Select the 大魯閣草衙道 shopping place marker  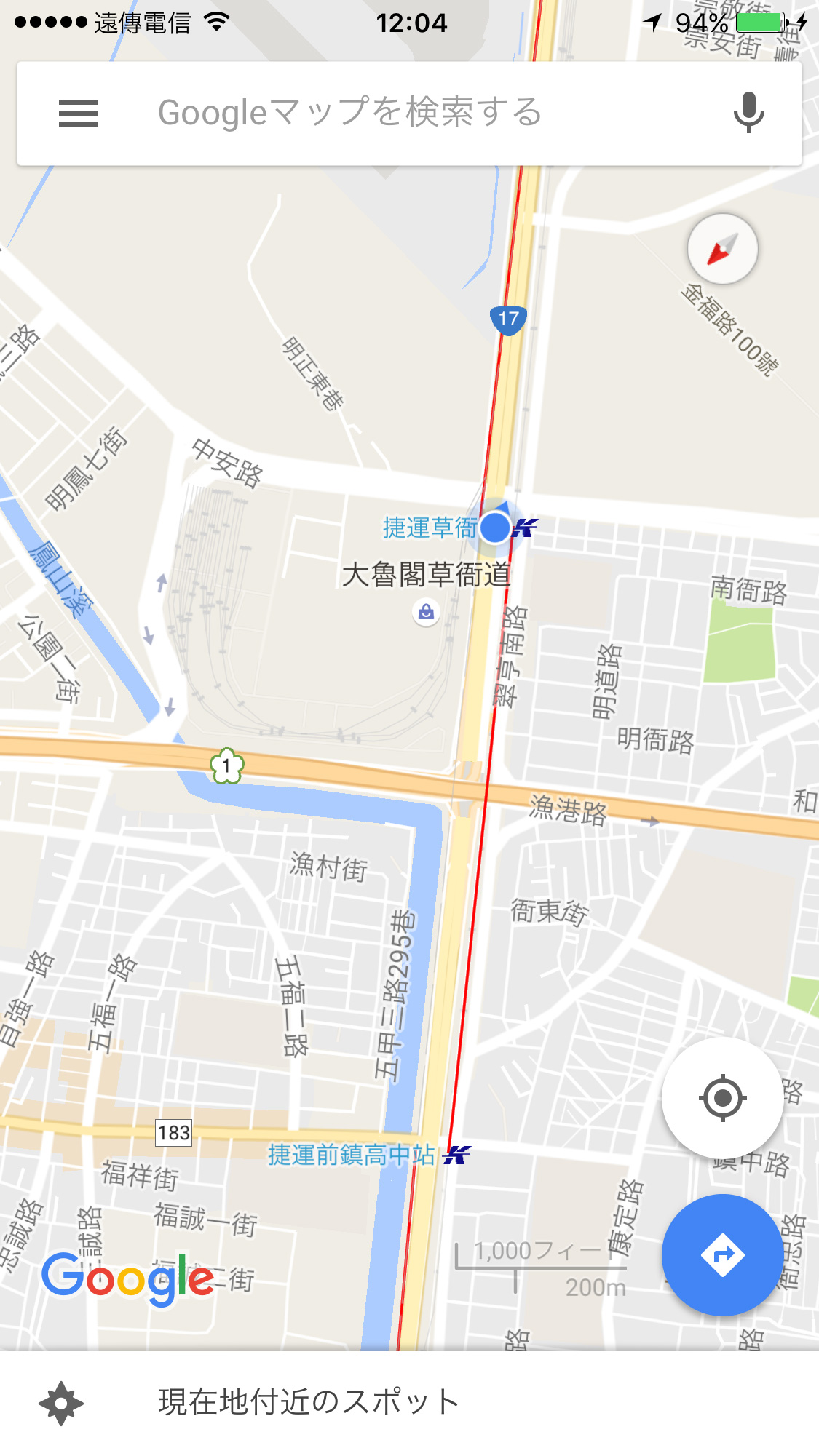[x=427, y=612]
